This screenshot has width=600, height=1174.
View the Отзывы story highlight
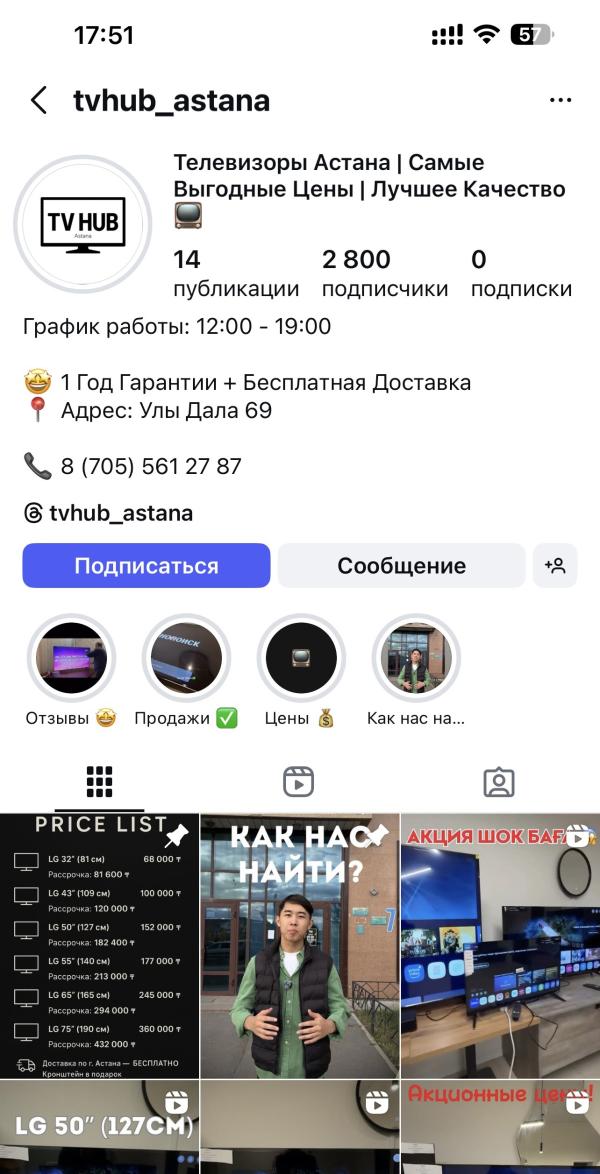[x=71, y=660]
